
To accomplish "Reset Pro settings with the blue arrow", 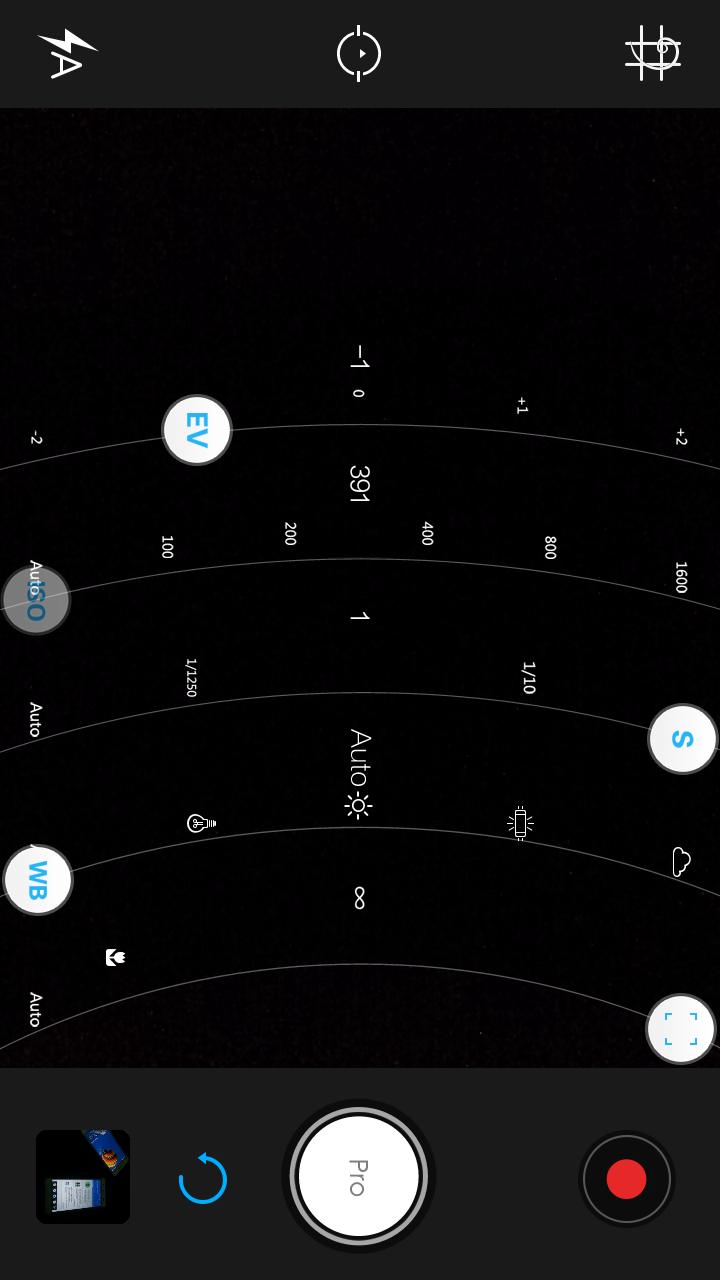I will [x=203, y=1178].
